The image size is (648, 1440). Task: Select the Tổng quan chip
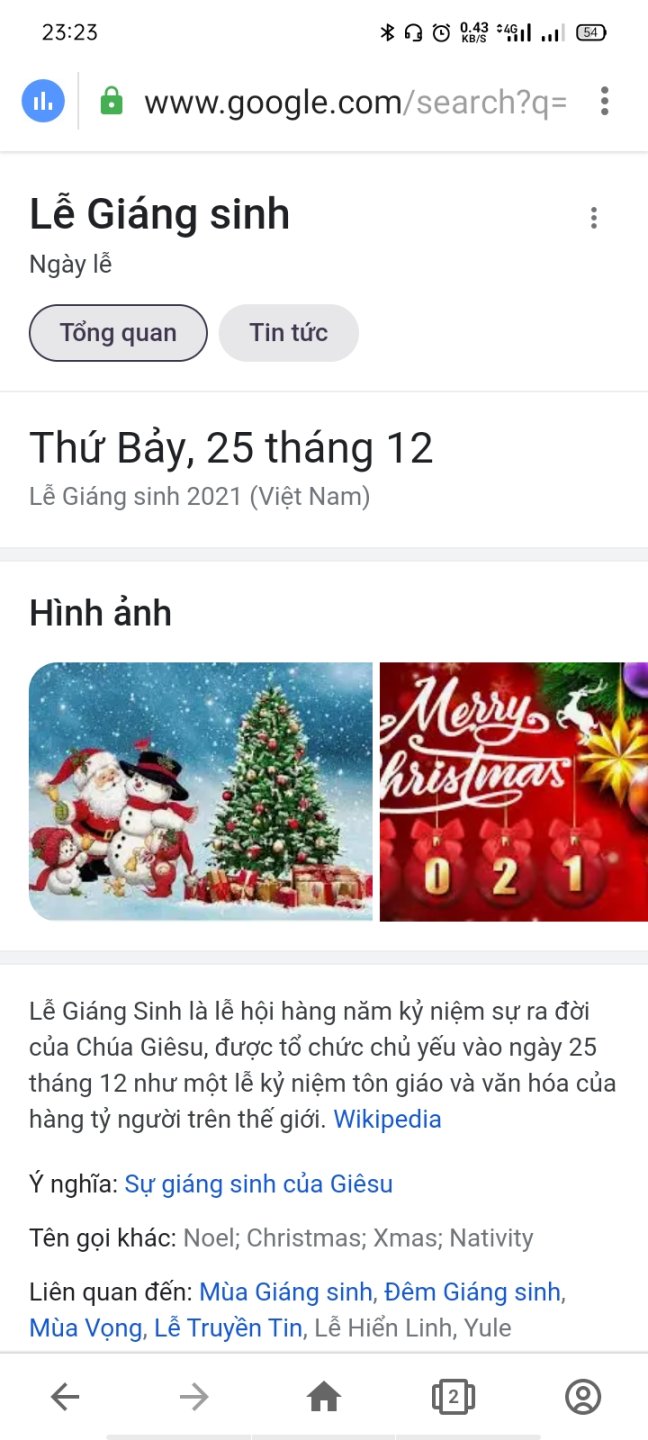point(118,333)
